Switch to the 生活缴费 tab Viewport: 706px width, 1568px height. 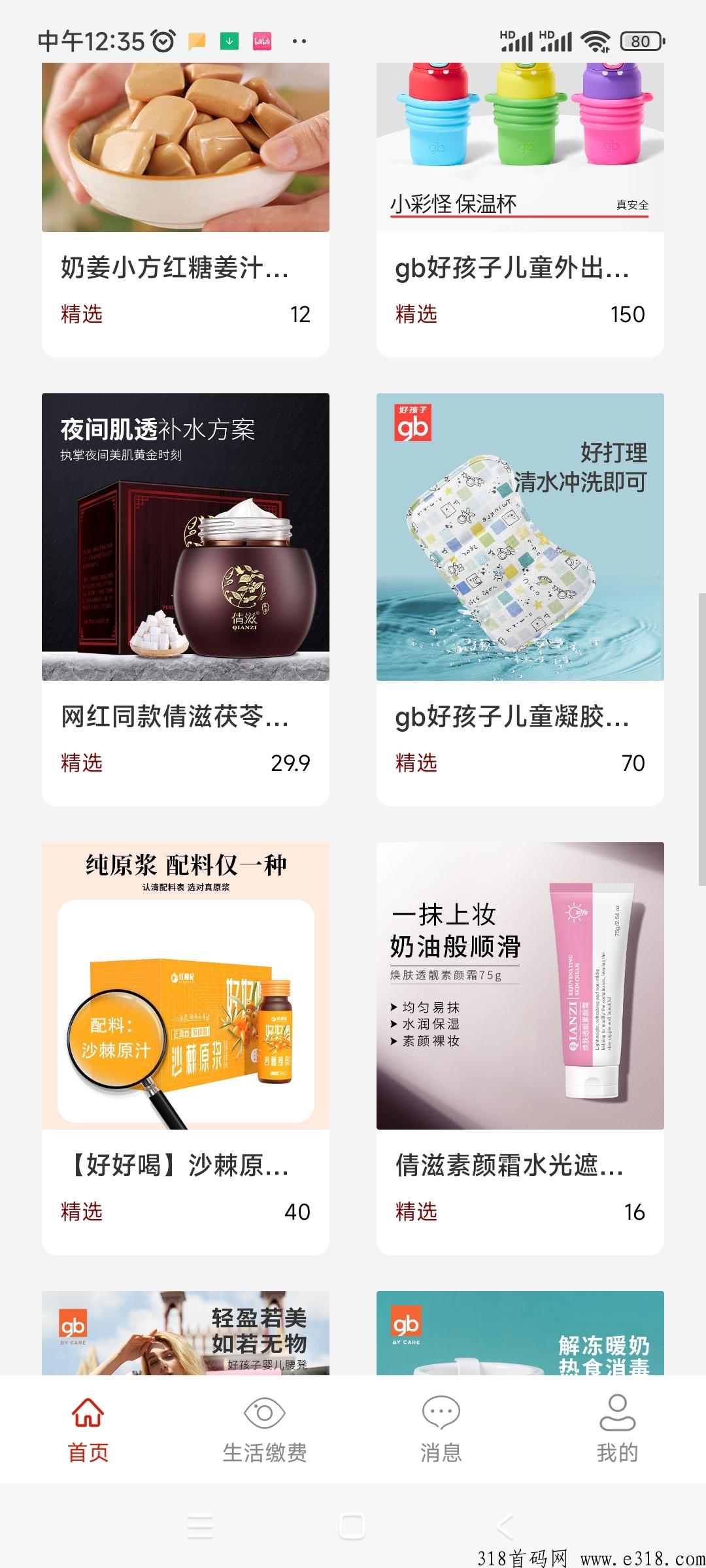[265, 1428]
